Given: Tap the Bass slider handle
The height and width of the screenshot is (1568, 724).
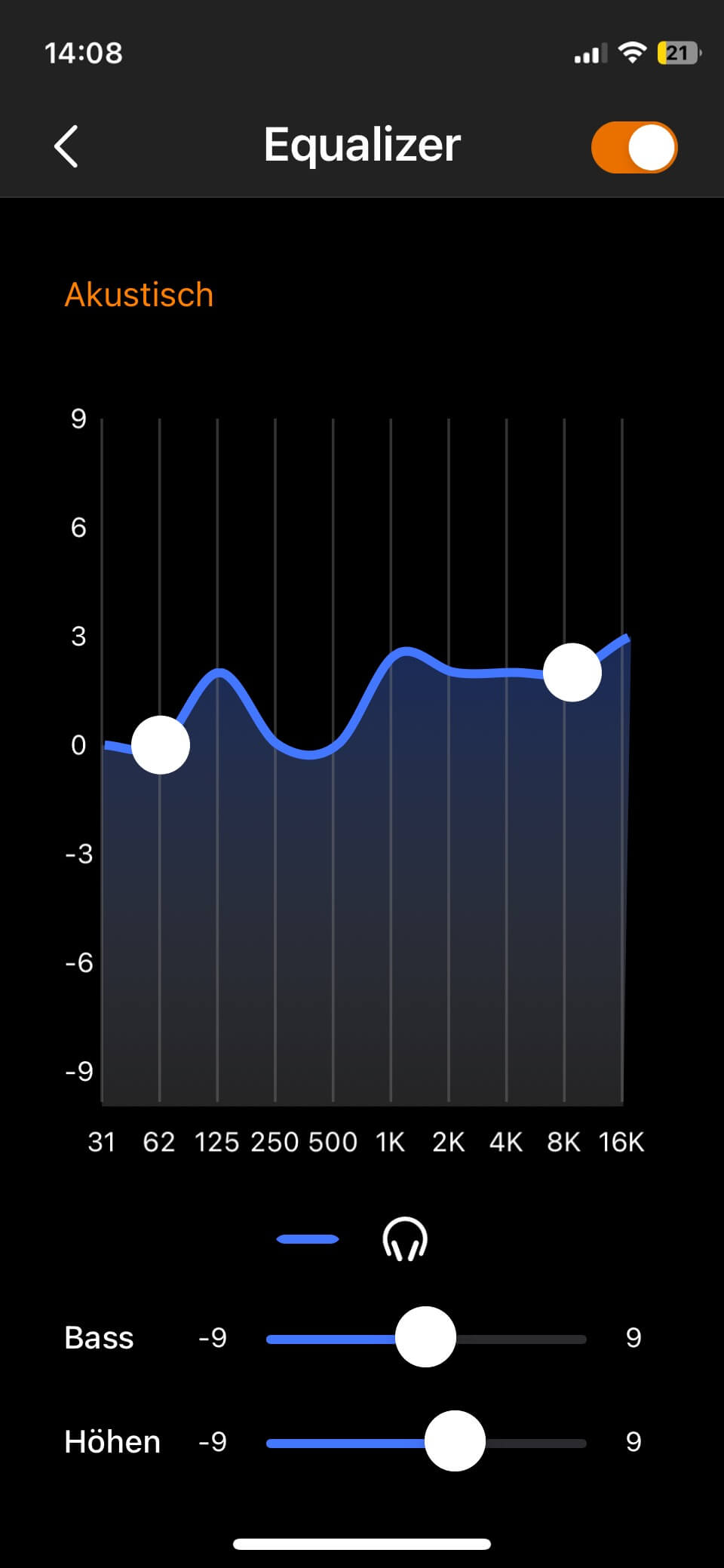Looking at the screenshot, I should (425, 1337).
